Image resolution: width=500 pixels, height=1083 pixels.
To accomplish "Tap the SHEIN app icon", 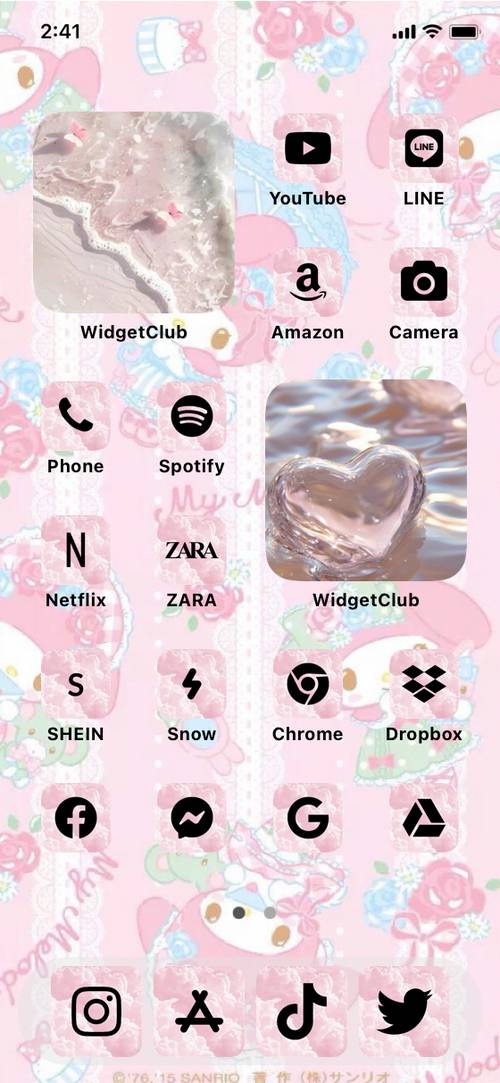I will [x=75, y=684].
